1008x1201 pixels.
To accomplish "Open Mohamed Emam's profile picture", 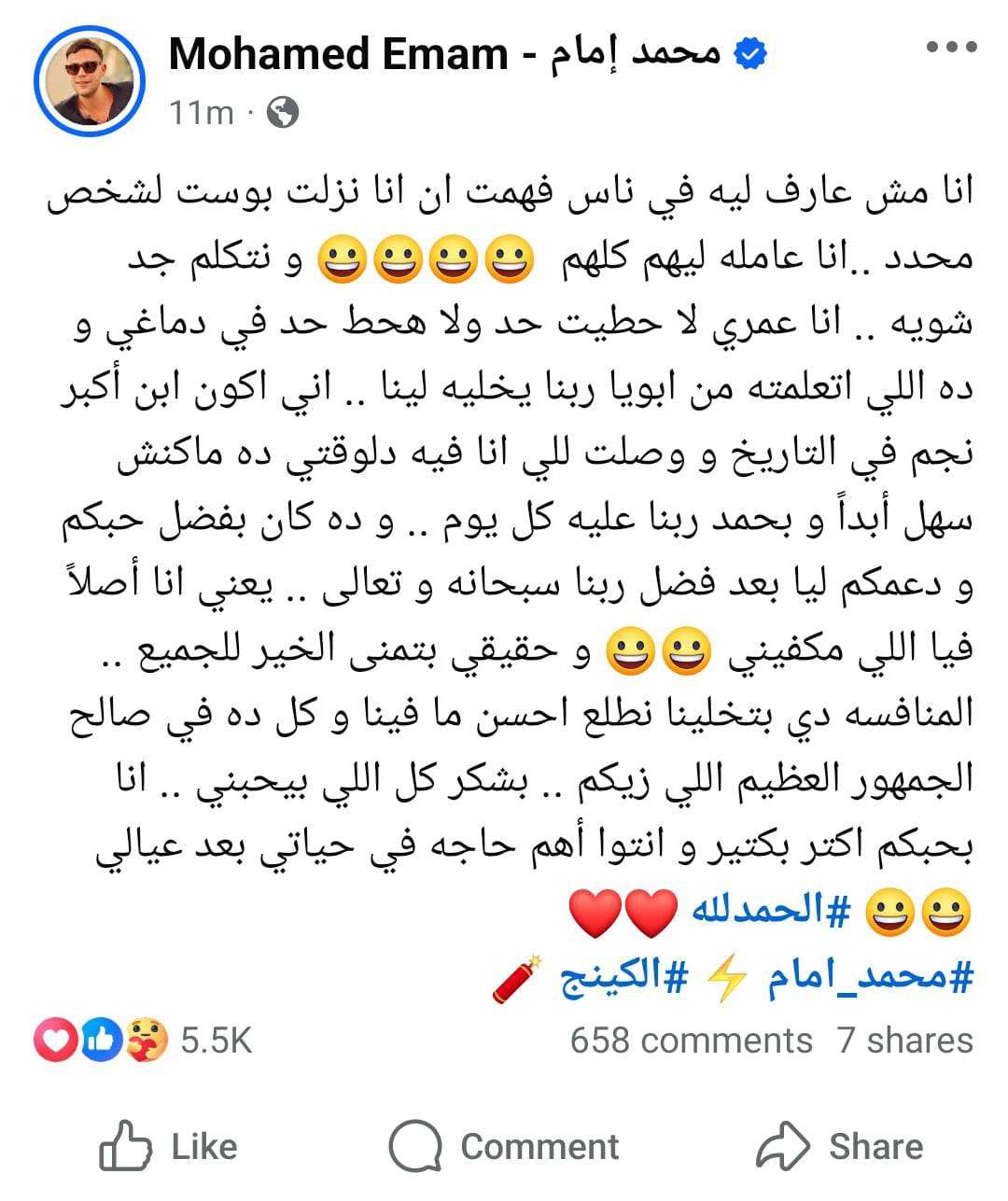I will coord(90,82).
